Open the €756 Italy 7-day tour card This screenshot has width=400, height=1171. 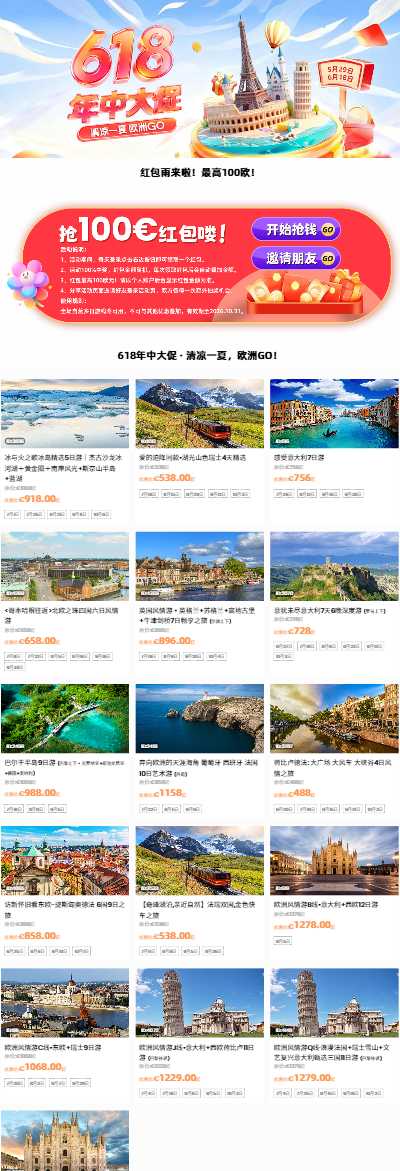coord(334,441)
